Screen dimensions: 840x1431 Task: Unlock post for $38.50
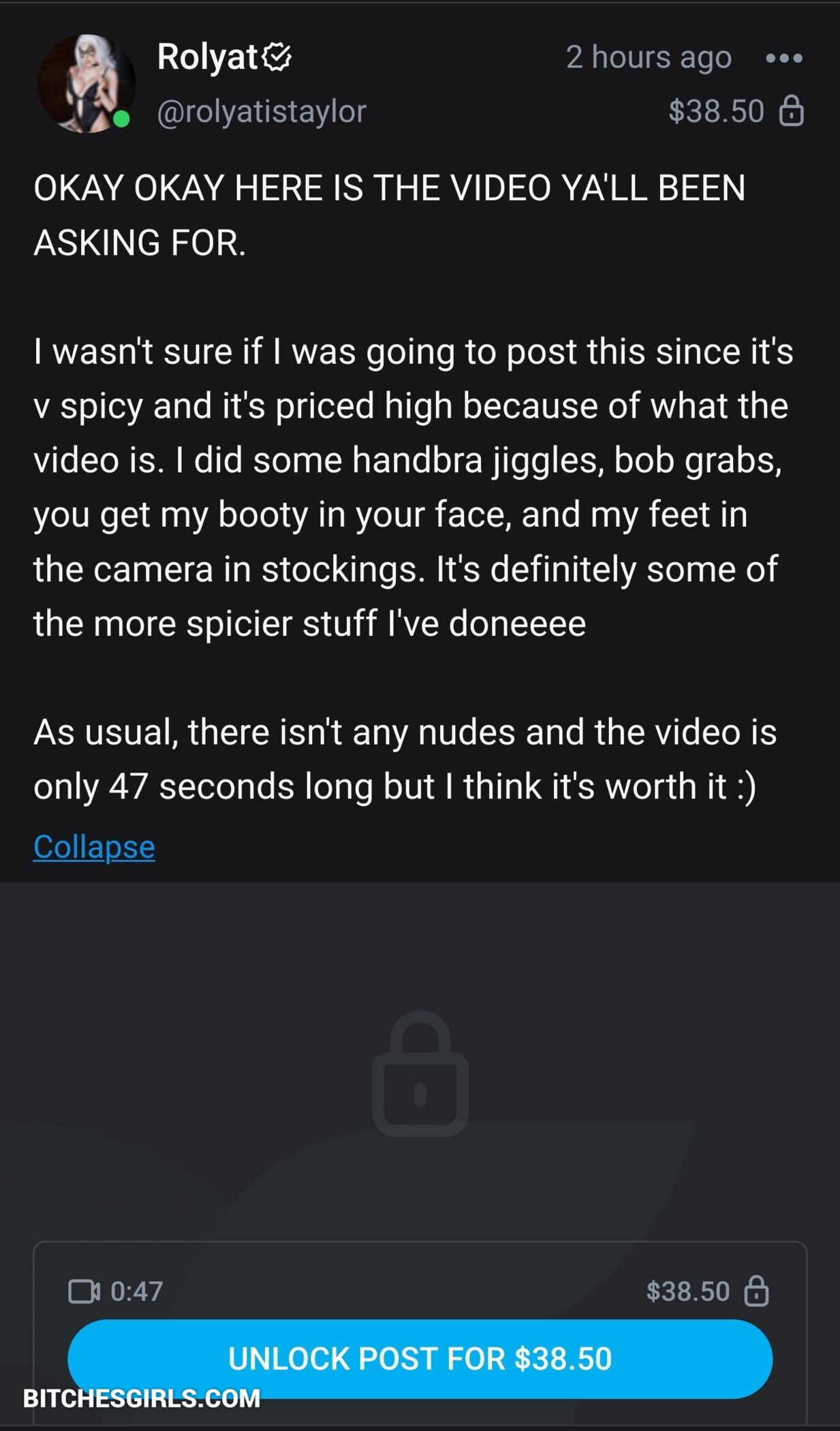point(420,1359)
